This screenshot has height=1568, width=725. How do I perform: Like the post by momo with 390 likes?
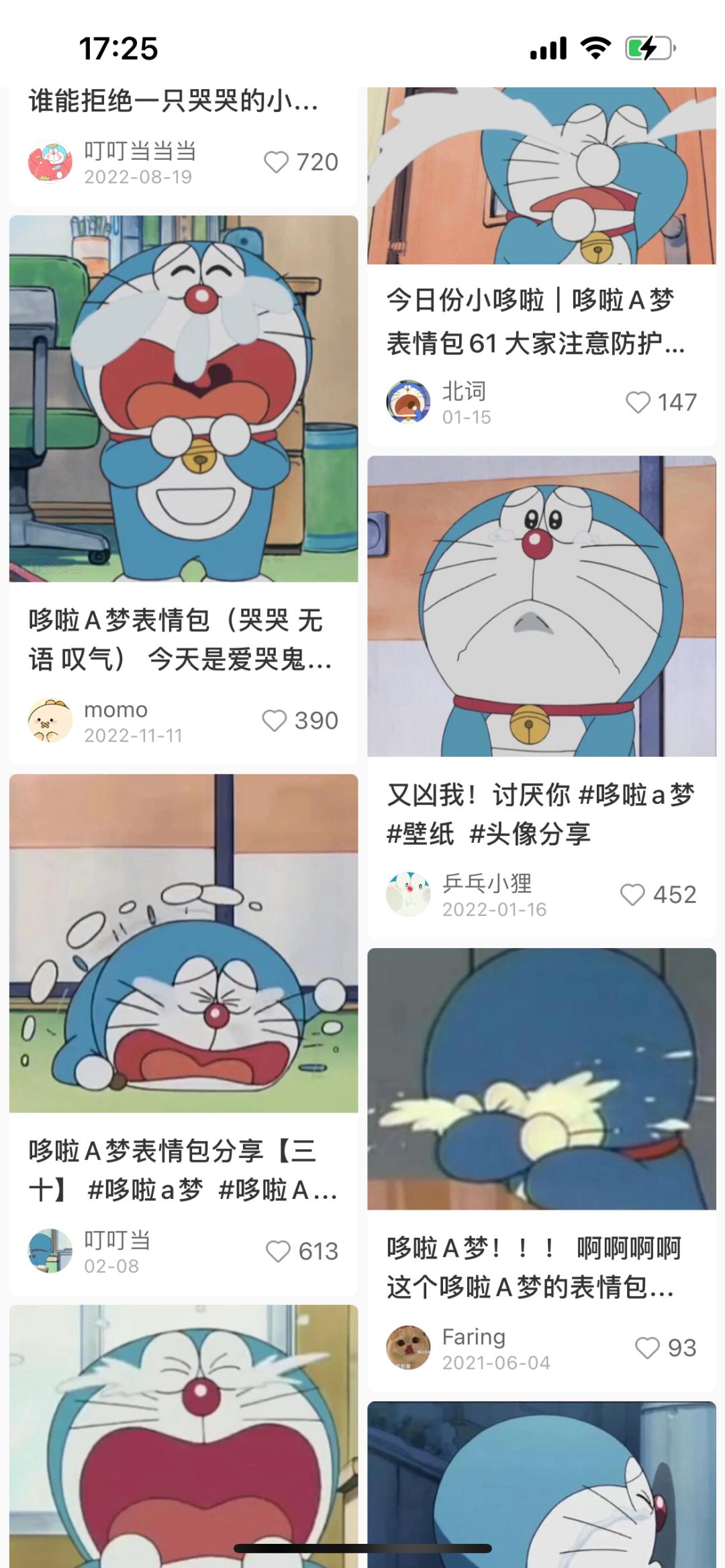point(275,721)
